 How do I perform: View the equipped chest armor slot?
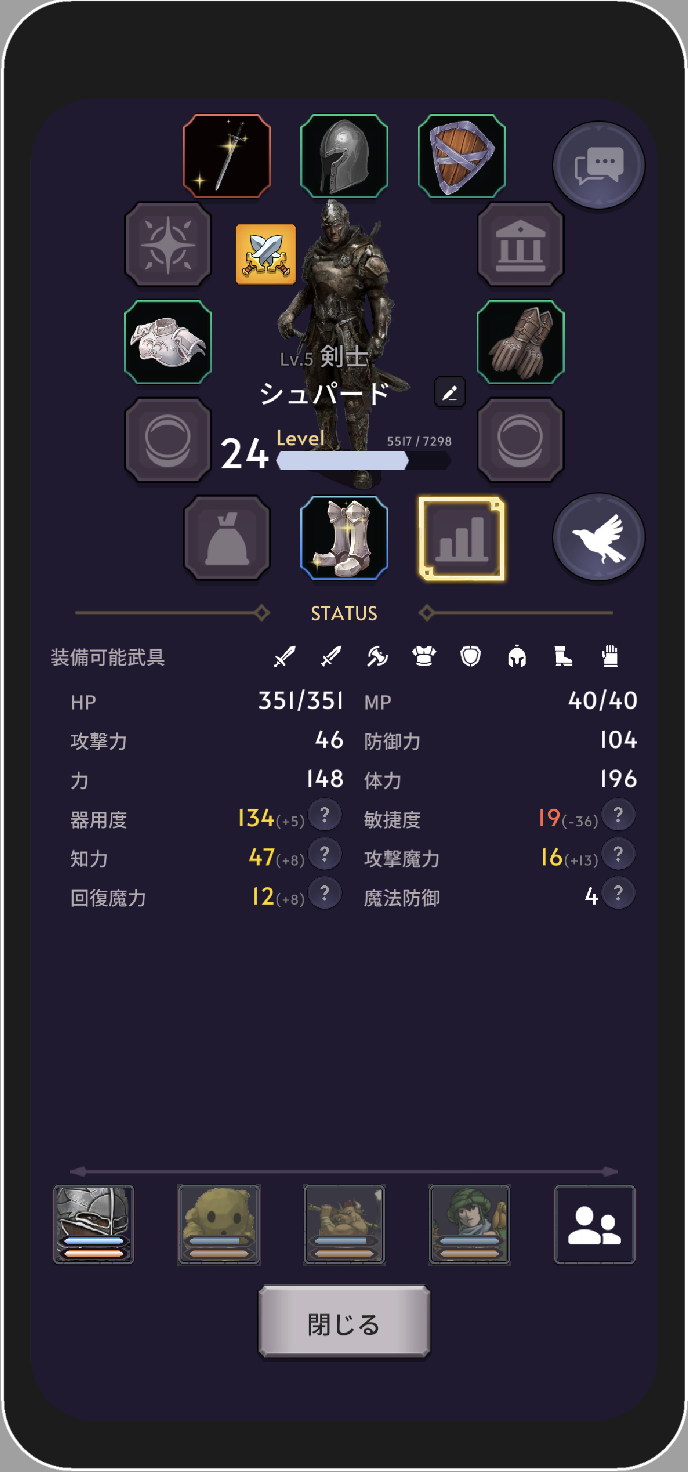click(168, 342)
